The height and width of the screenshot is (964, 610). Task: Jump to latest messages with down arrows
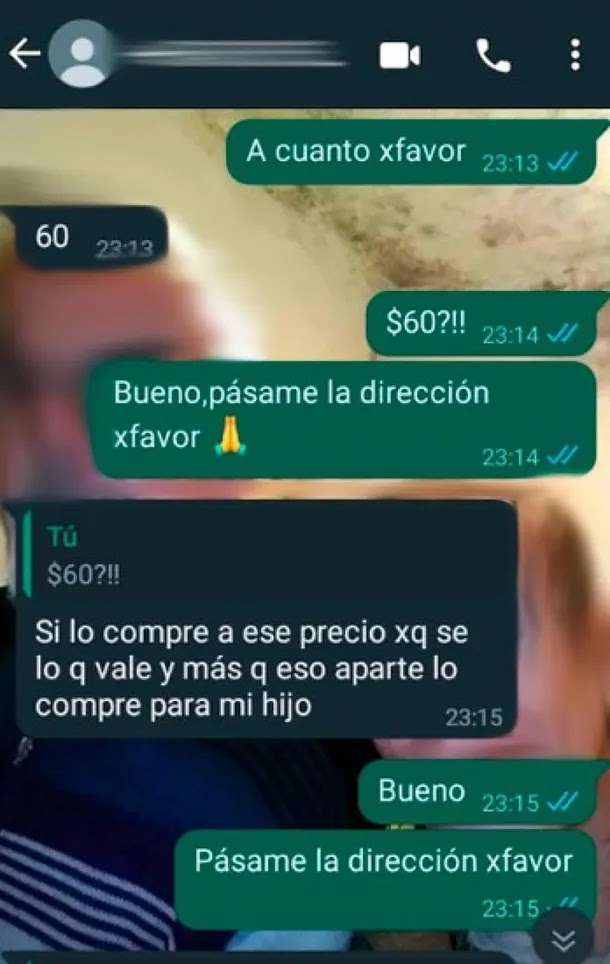tap(564, 940)
